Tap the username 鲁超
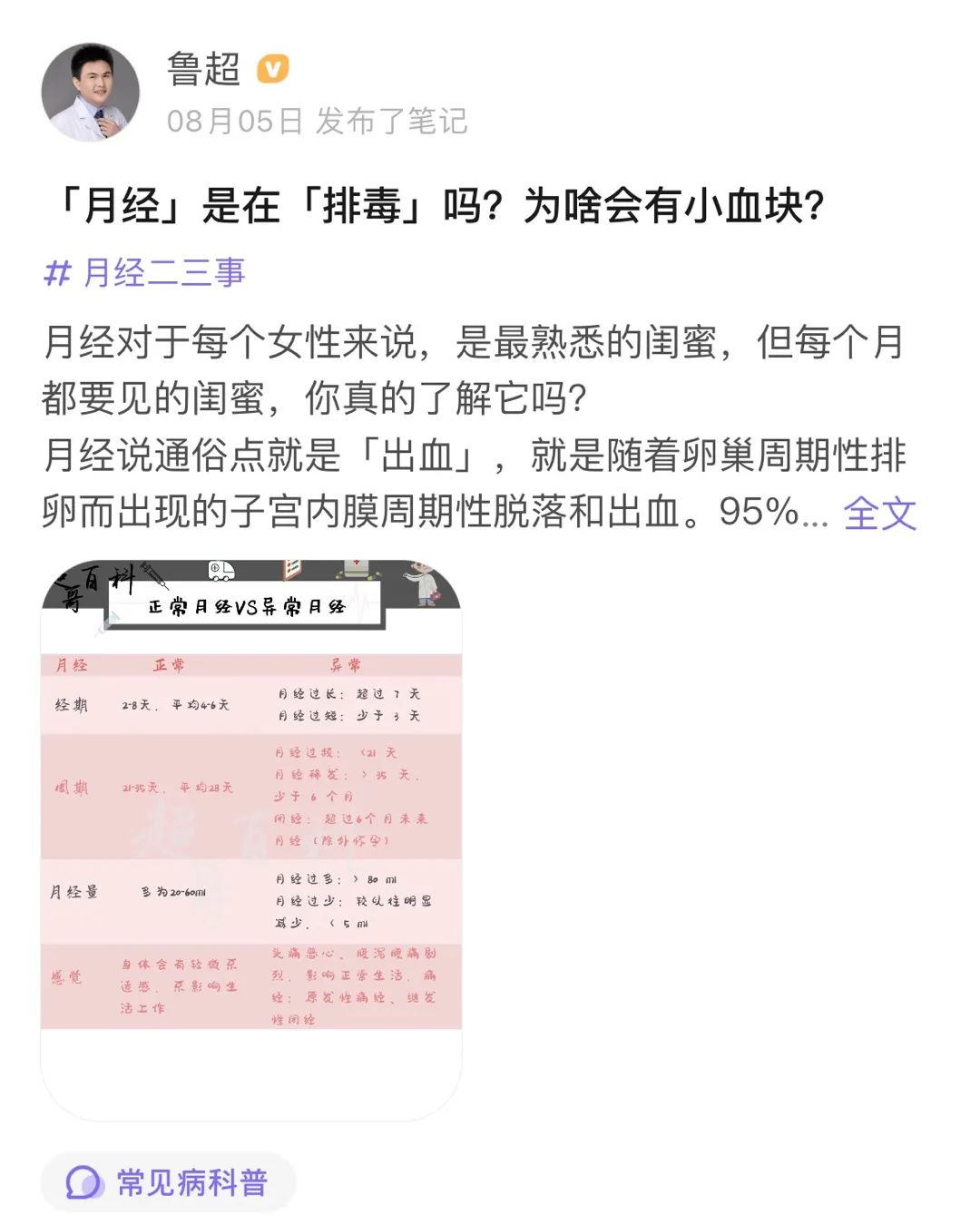 [x=204, y=69]
